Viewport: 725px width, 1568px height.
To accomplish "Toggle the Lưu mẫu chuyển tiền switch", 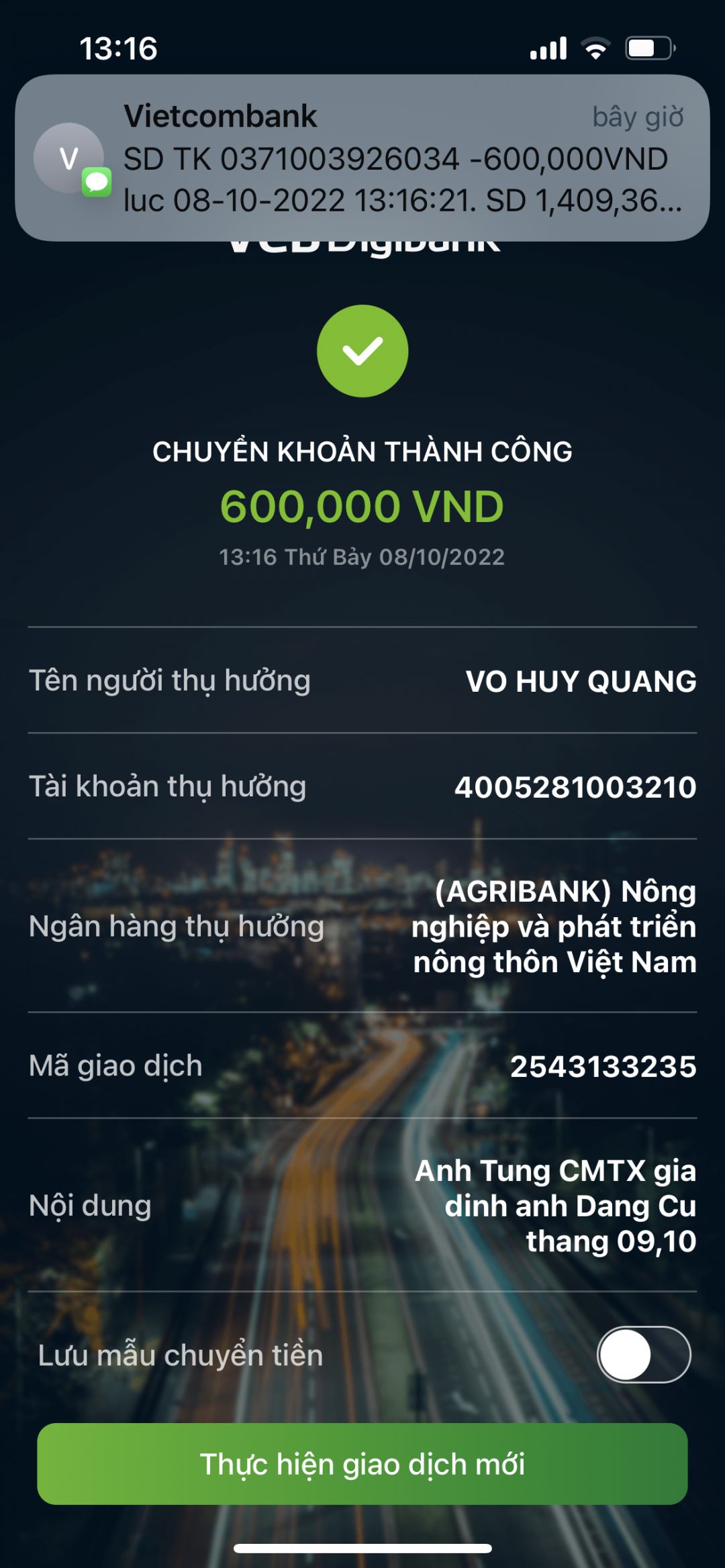I will [x=643, y=1355].
